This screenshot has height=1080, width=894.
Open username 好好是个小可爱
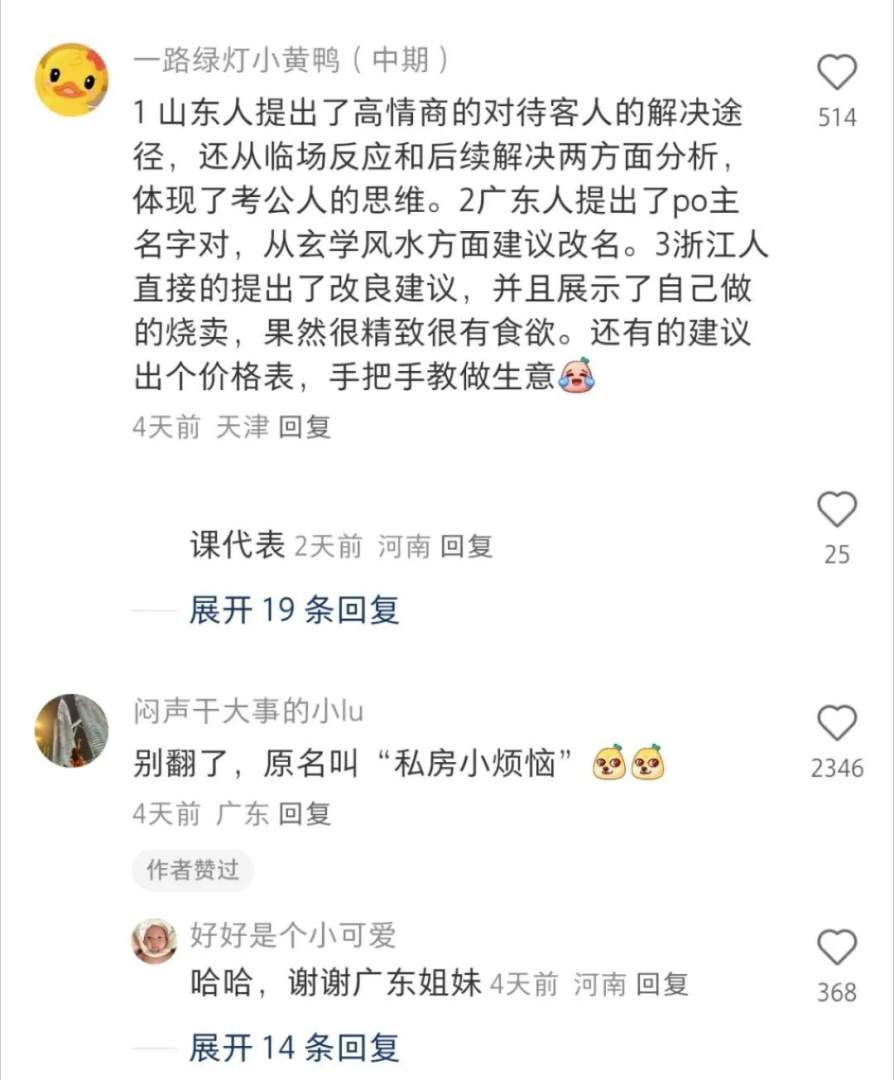point(293,935)
